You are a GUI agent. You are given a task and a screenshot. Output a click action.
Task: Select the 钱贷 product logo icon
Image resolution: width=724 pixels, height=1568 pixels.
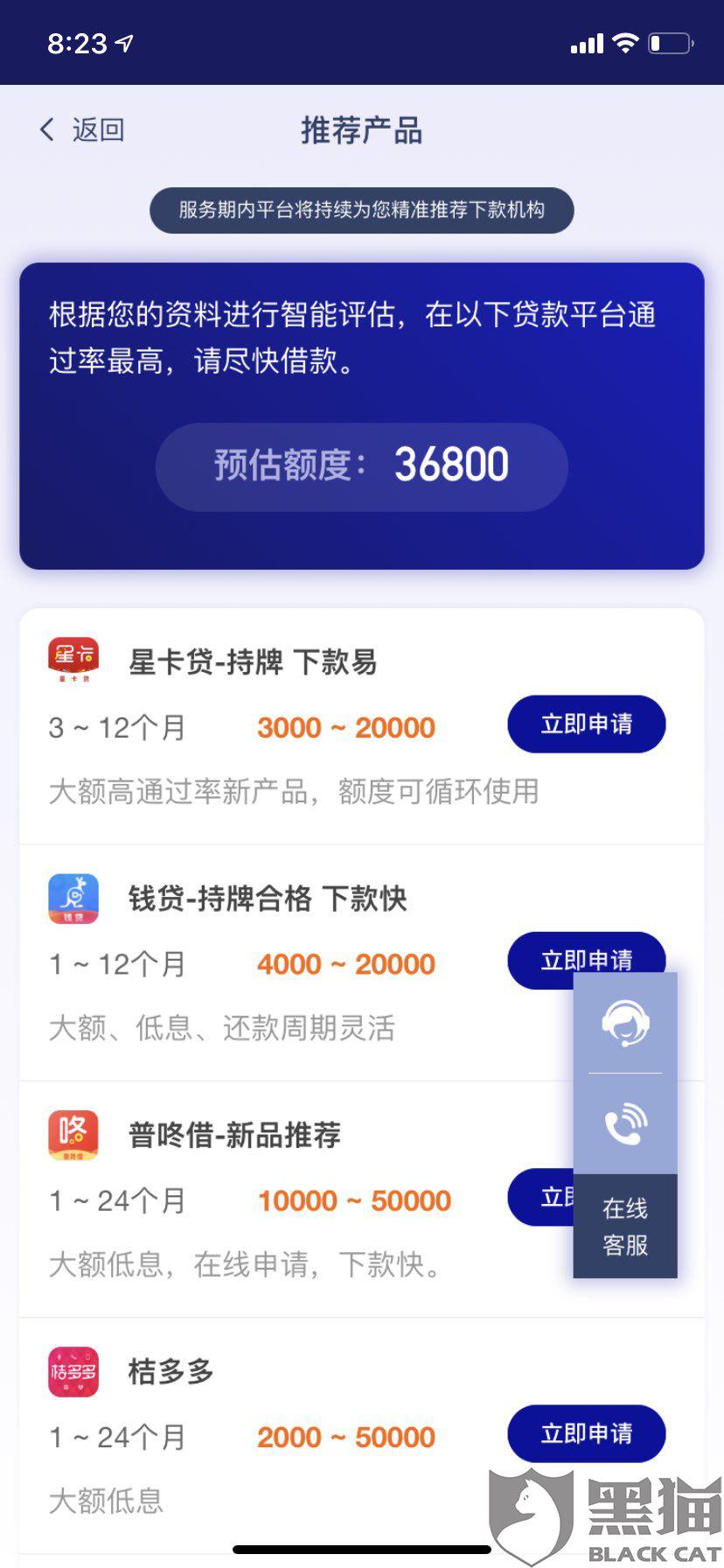(x=73, y=898)
